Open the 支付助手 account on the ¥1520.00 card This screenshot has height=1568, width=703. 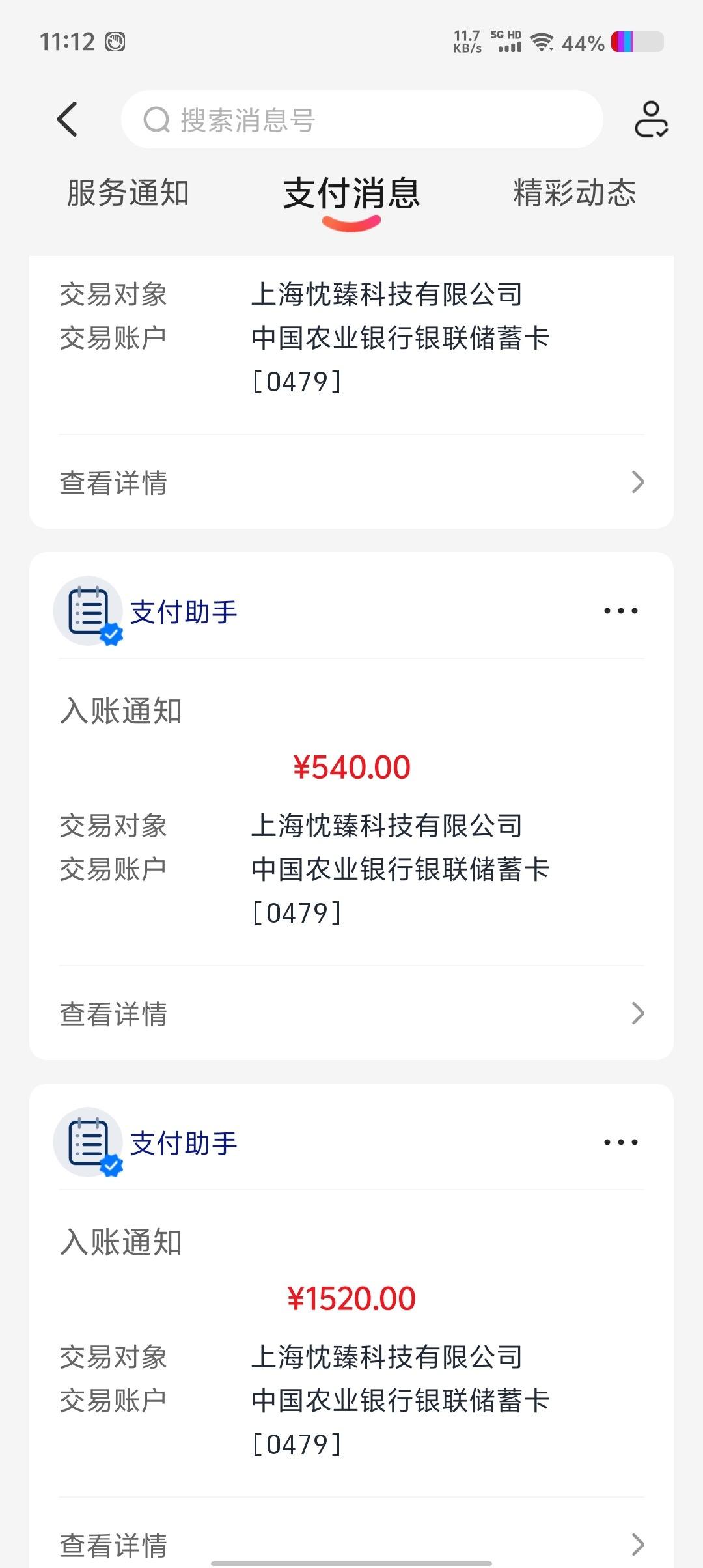pos(184,1143)
